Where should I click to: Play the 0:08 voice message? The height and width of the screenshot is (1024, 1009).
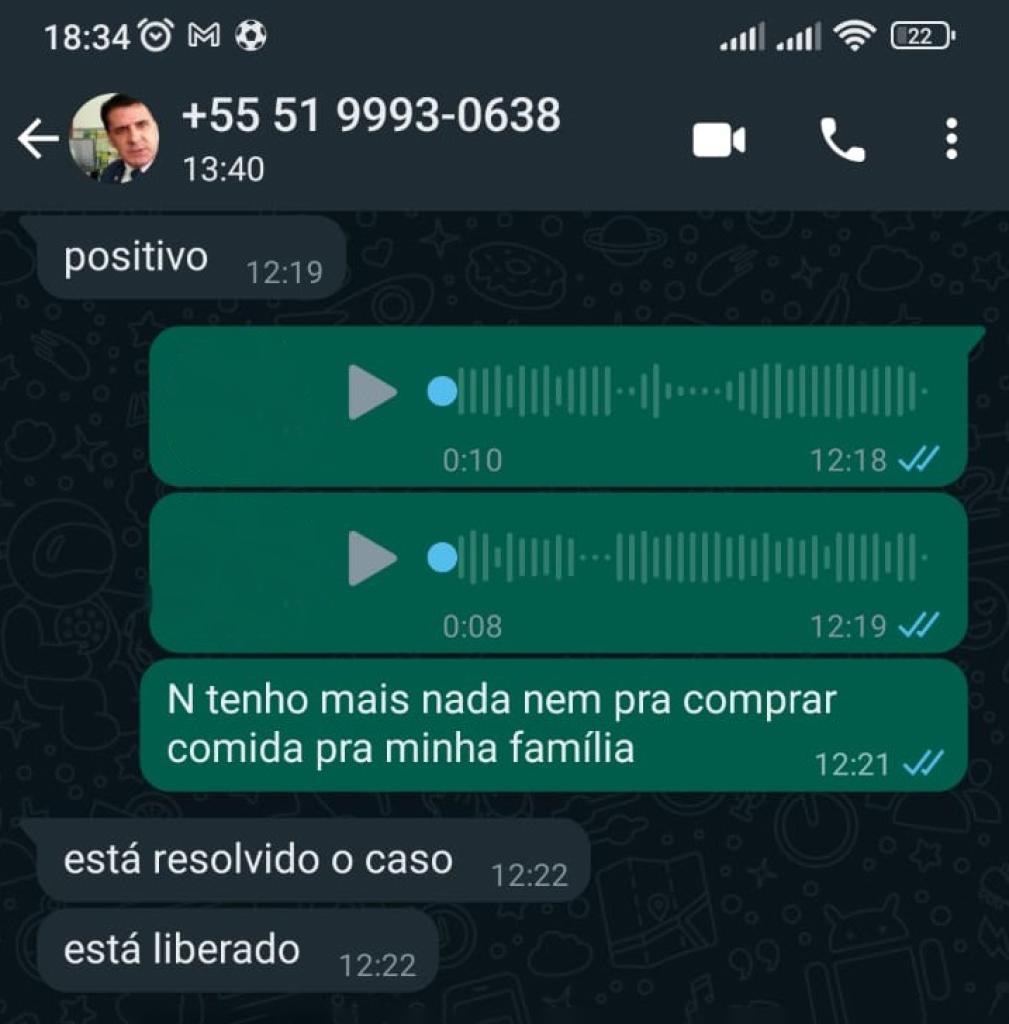(x=372, y=558)
